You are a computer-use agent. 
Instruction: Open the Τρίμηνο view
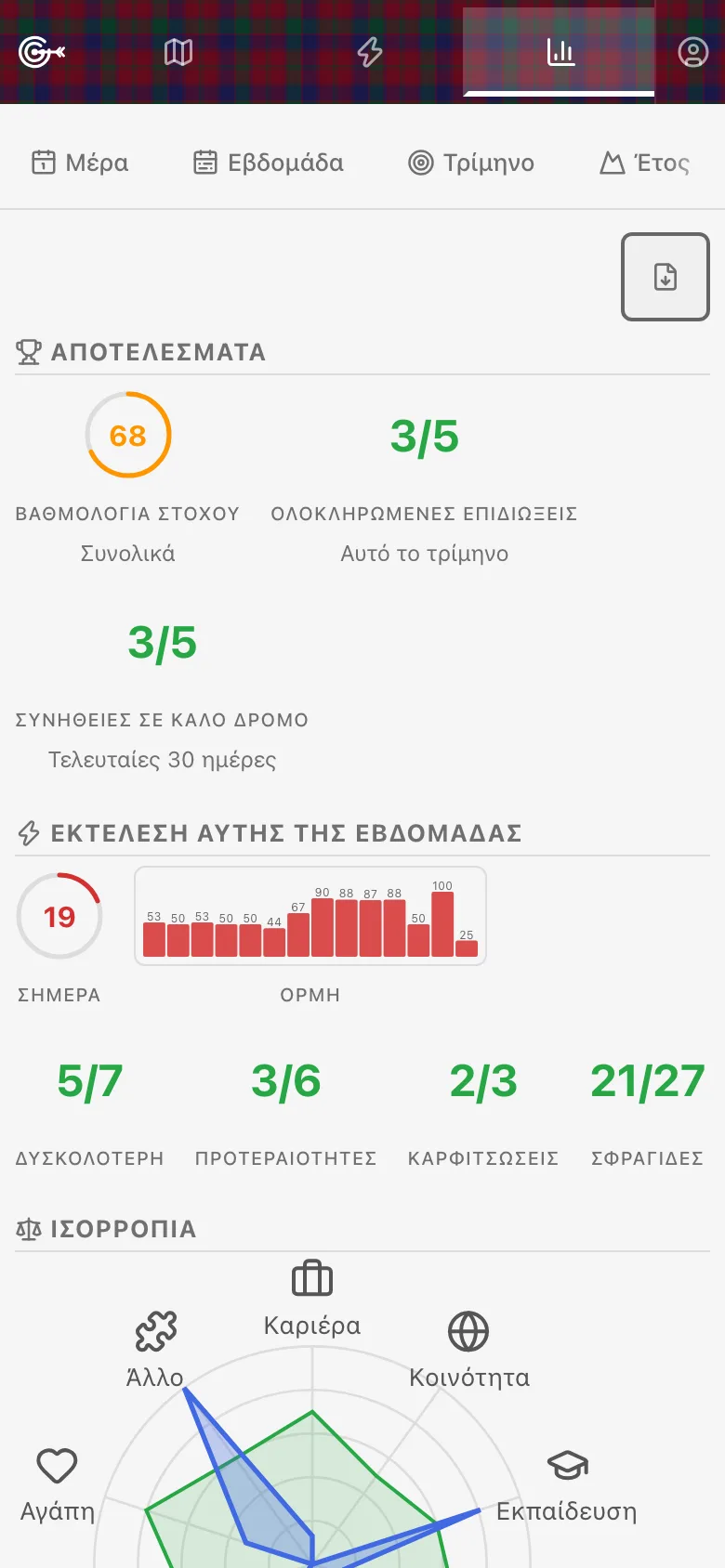(x=471, y=163)
